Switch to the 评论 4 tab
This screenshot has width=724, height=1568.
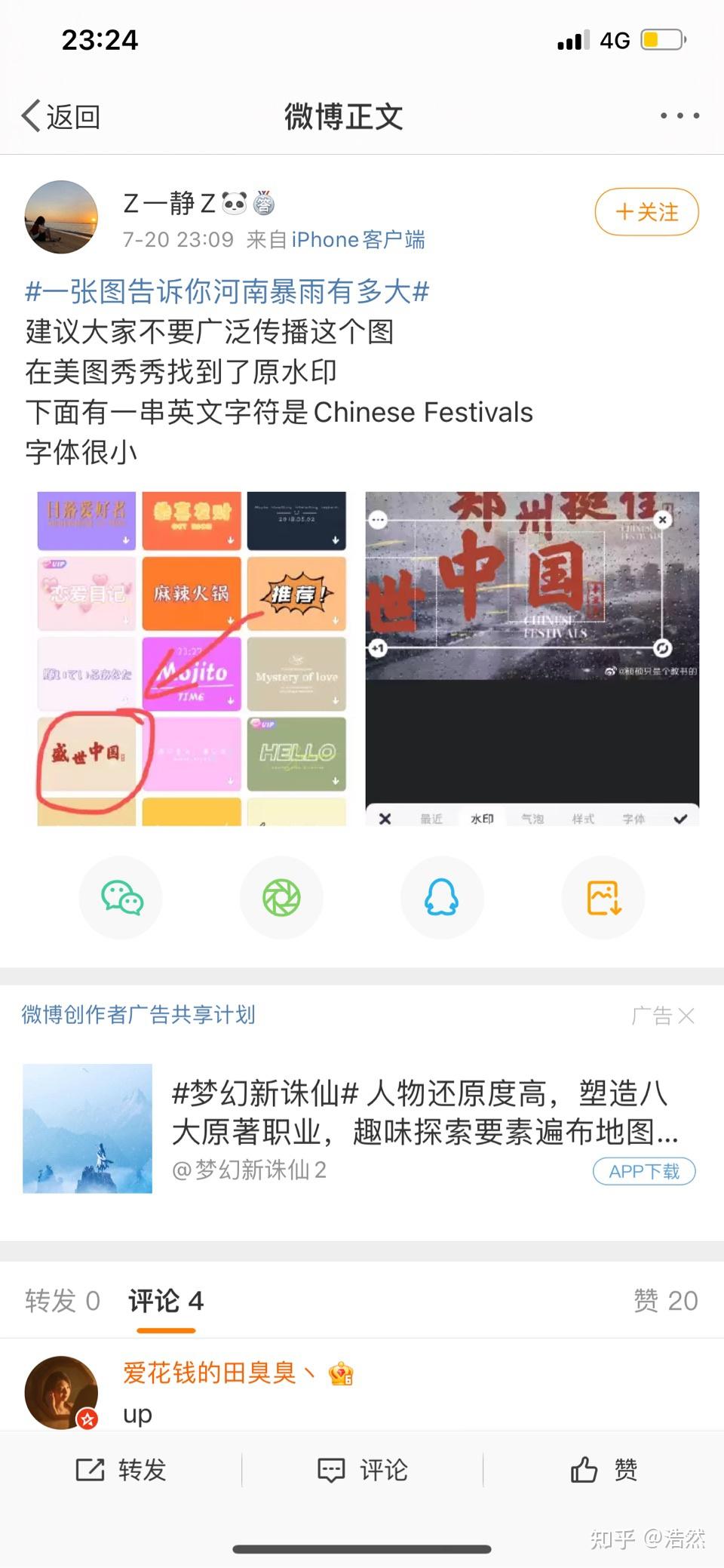166,1301
